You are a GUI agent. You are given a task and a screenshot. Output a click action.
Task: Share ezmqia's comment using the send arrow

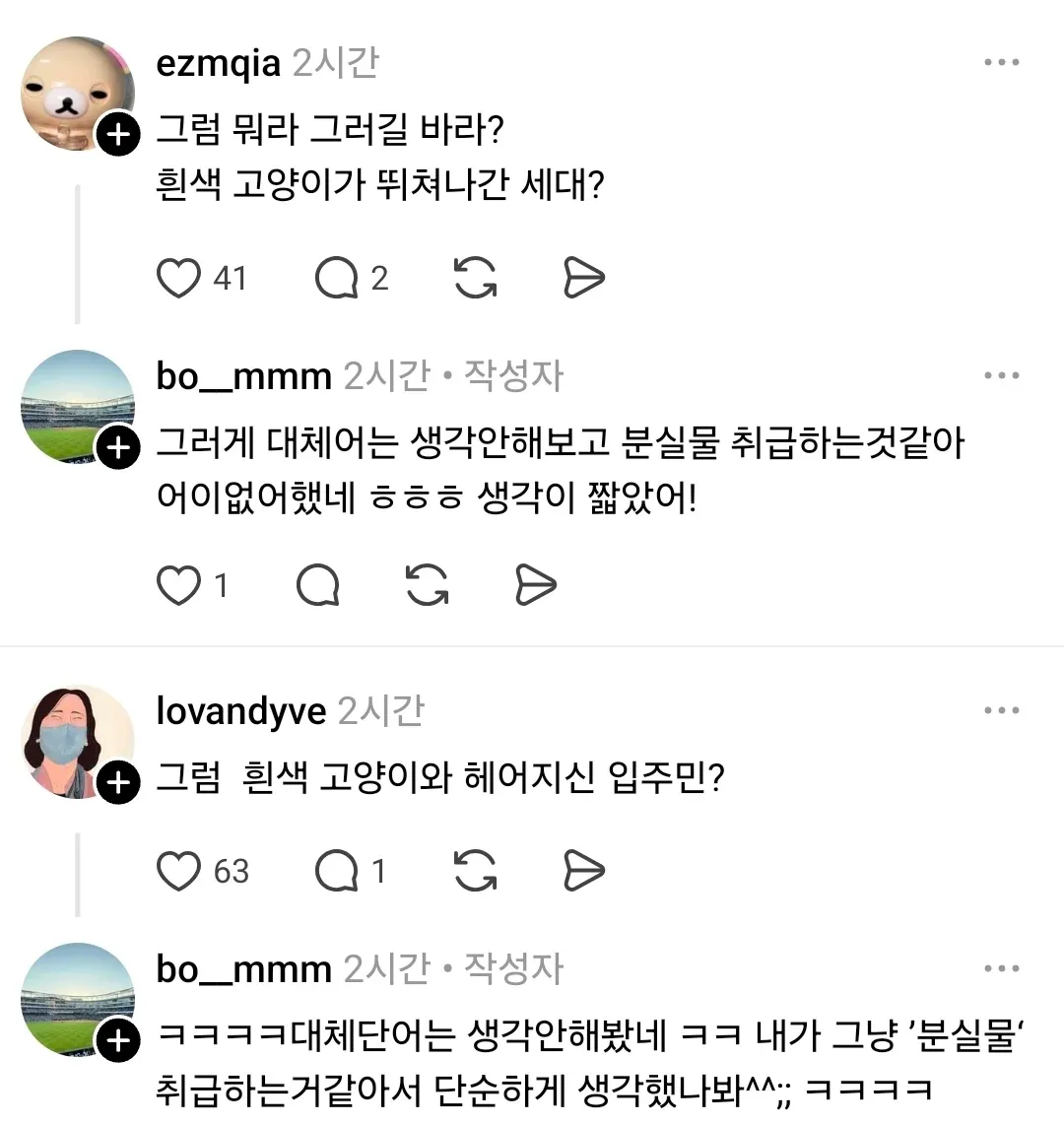(583, 278)
